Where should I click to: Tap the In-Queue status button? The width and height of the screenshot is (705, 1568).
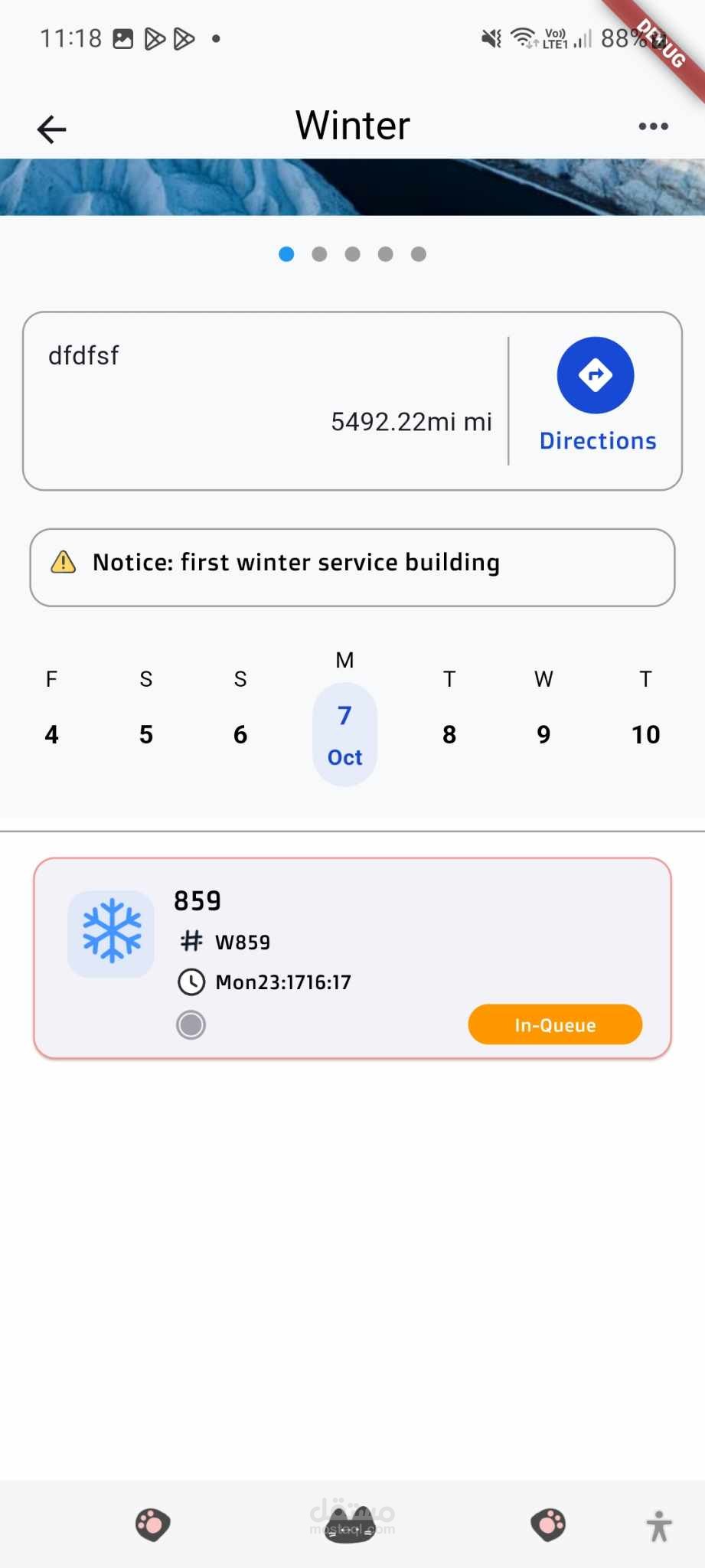click(x=555, y=1024)
